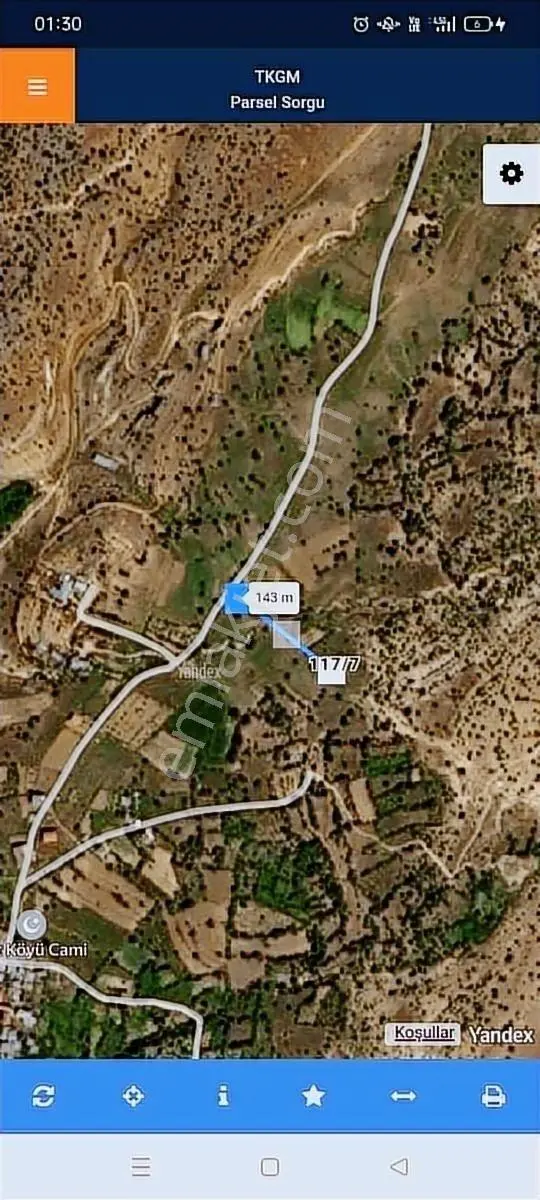
Task: Open the Koşullar terms link
Action: click(423, 1033)
